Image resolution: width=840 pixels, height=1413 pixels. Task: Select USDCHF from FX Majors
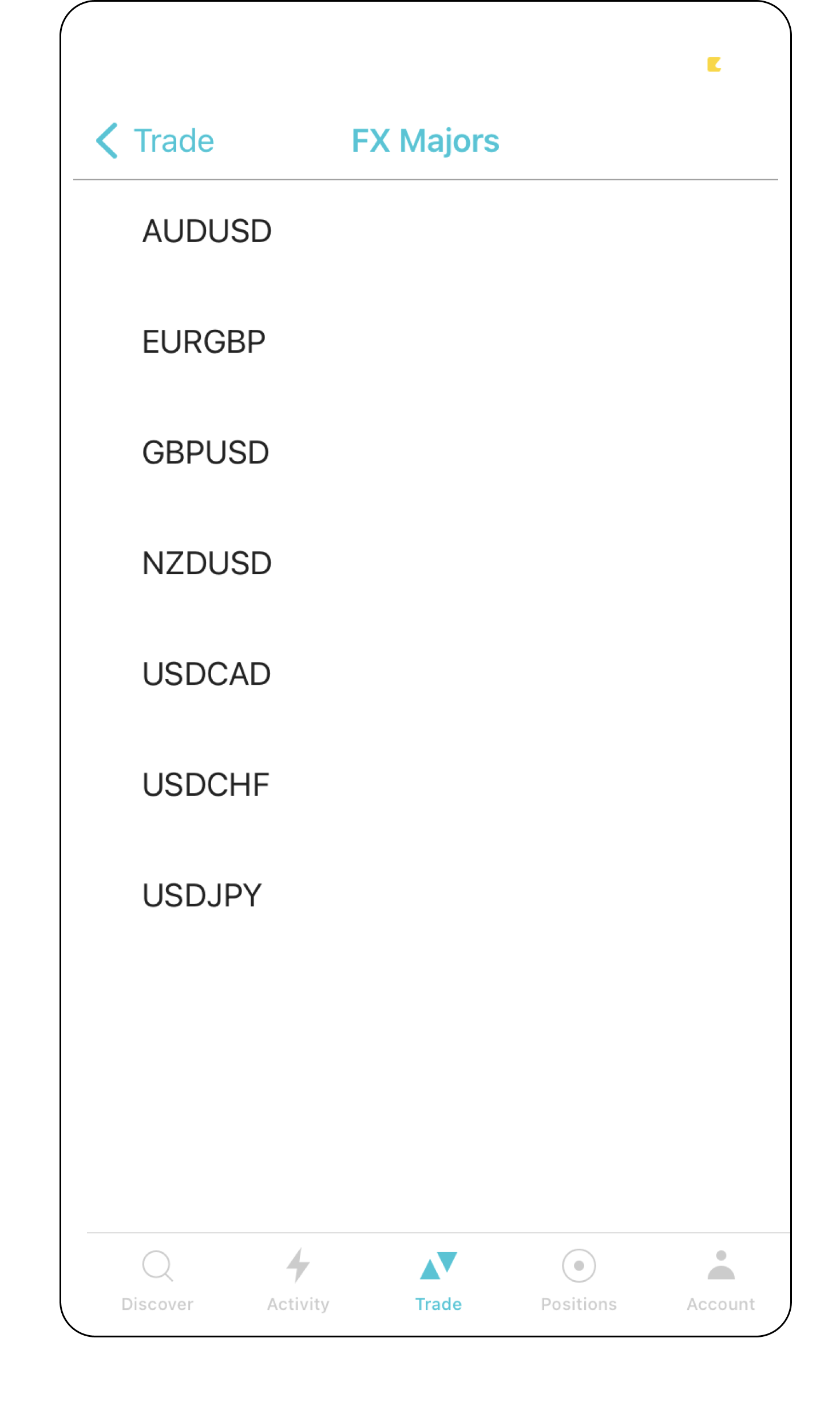pyautogui.click(x=205, y=784)
